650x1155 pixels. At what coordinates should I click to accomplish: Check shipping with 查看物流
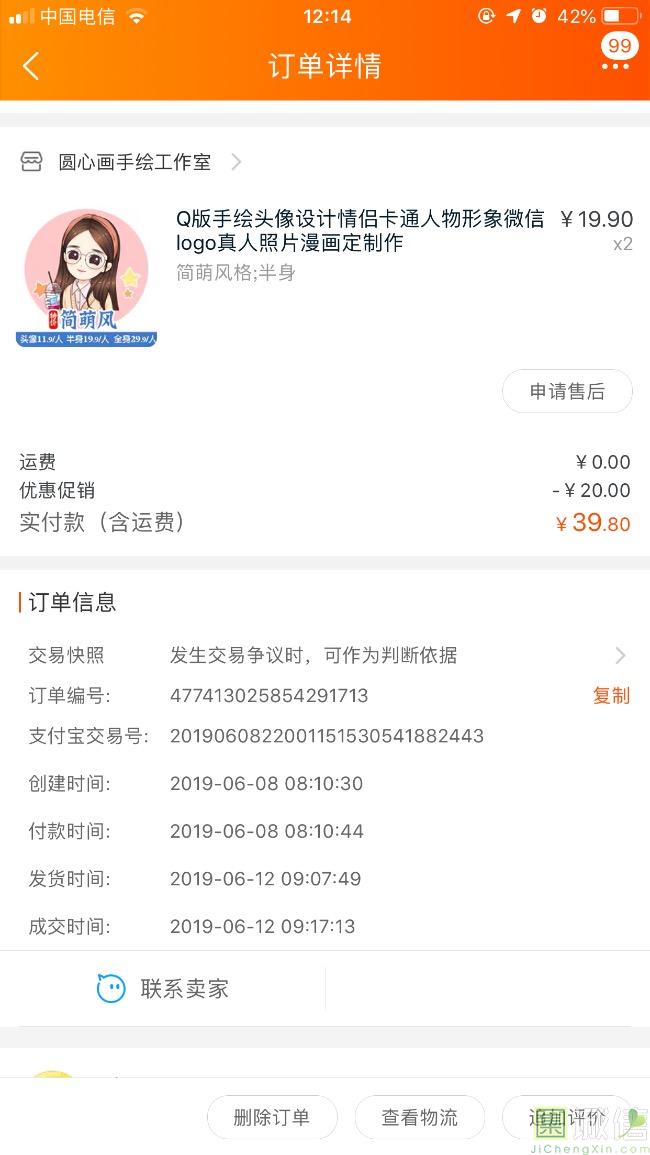pos(420,1117)
